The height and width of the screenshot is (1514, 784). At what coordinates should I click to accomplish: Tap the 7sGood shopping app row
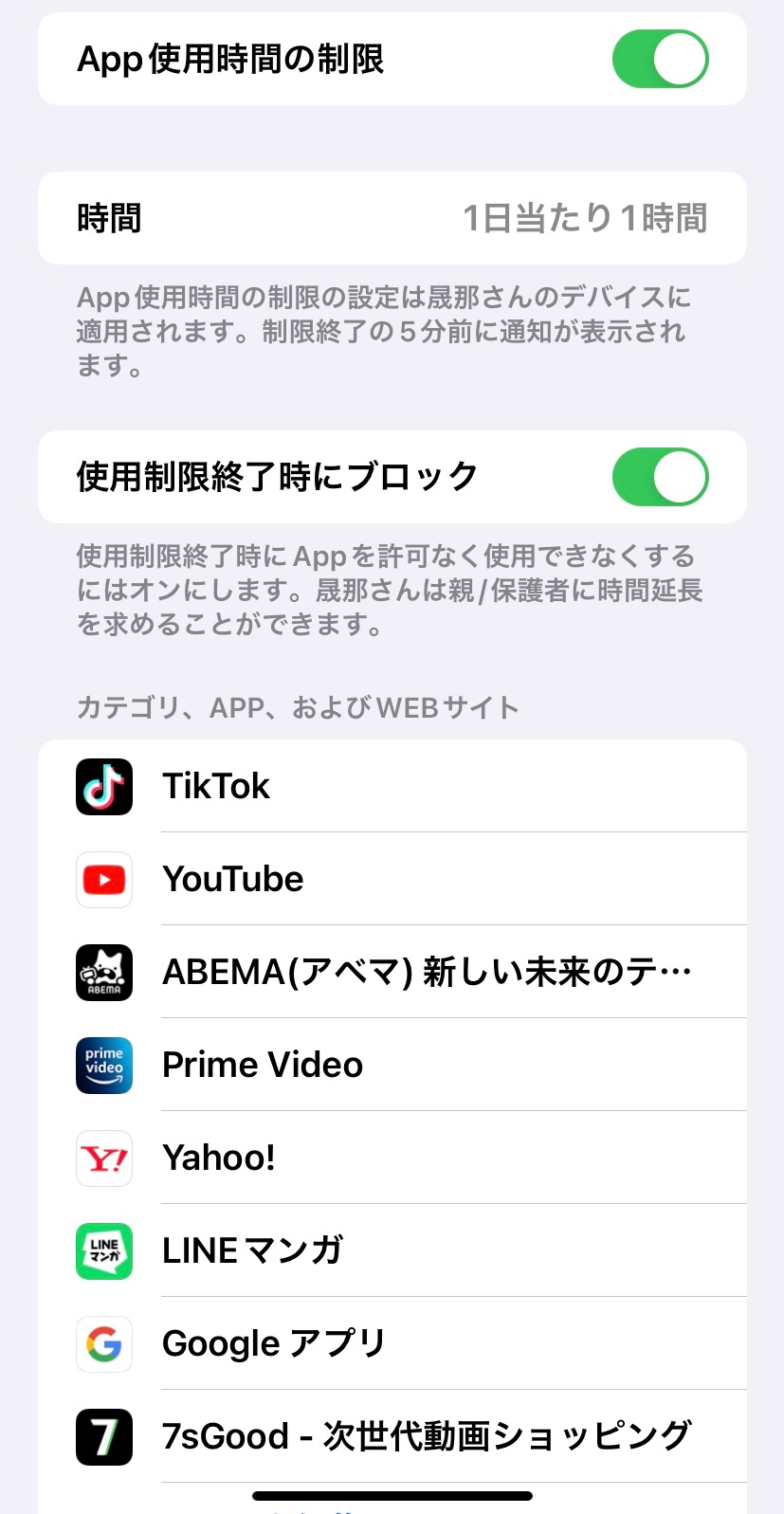392,1436
